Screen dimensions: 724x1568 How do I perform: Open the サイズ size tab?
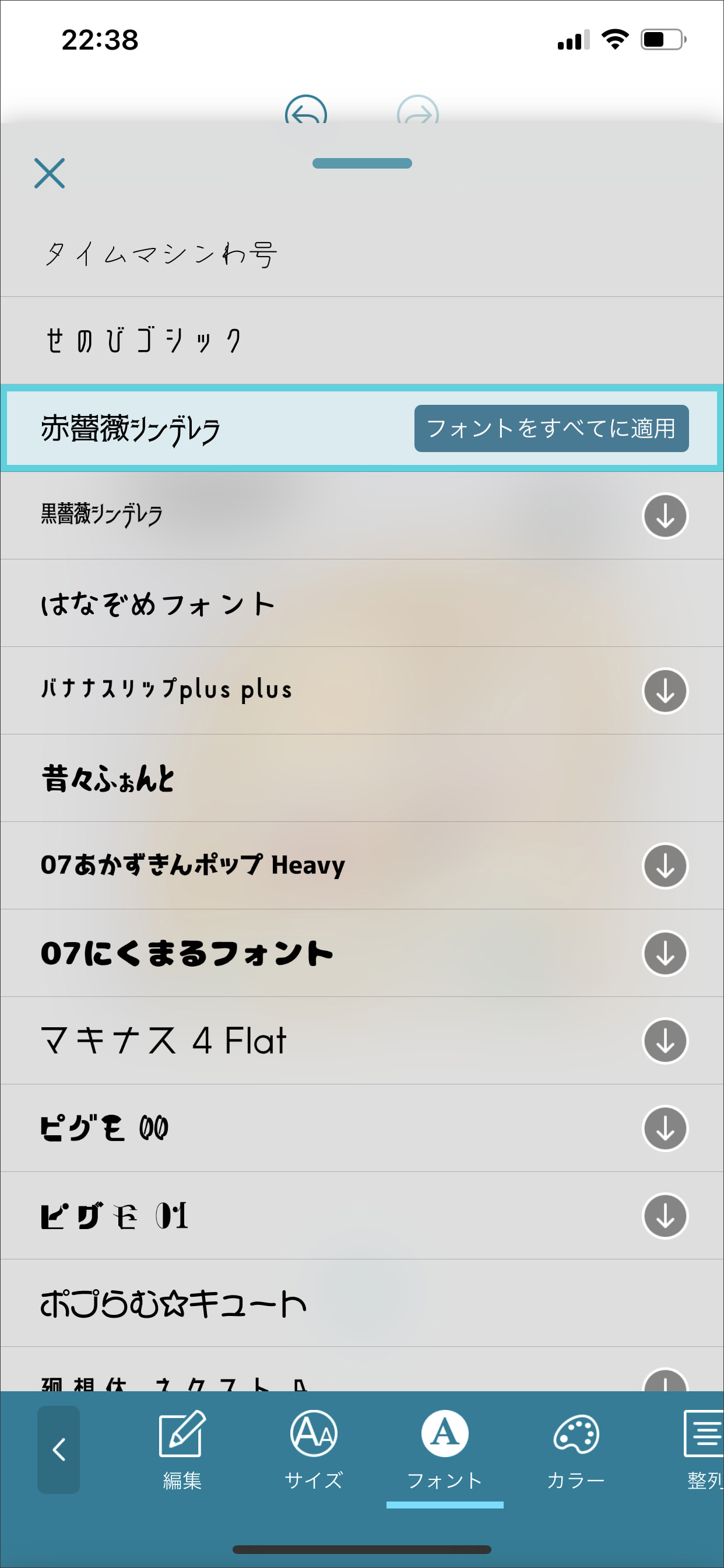pos(314,1450)
